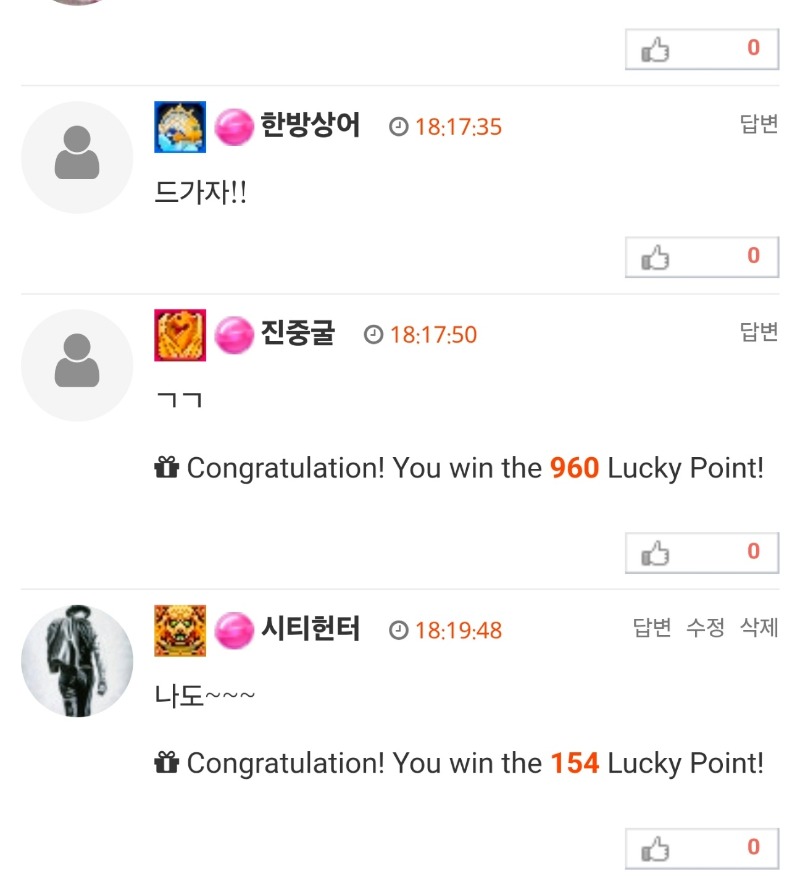Open 한방상어's profile name
The image size is (800, 895).
(310, 126)
